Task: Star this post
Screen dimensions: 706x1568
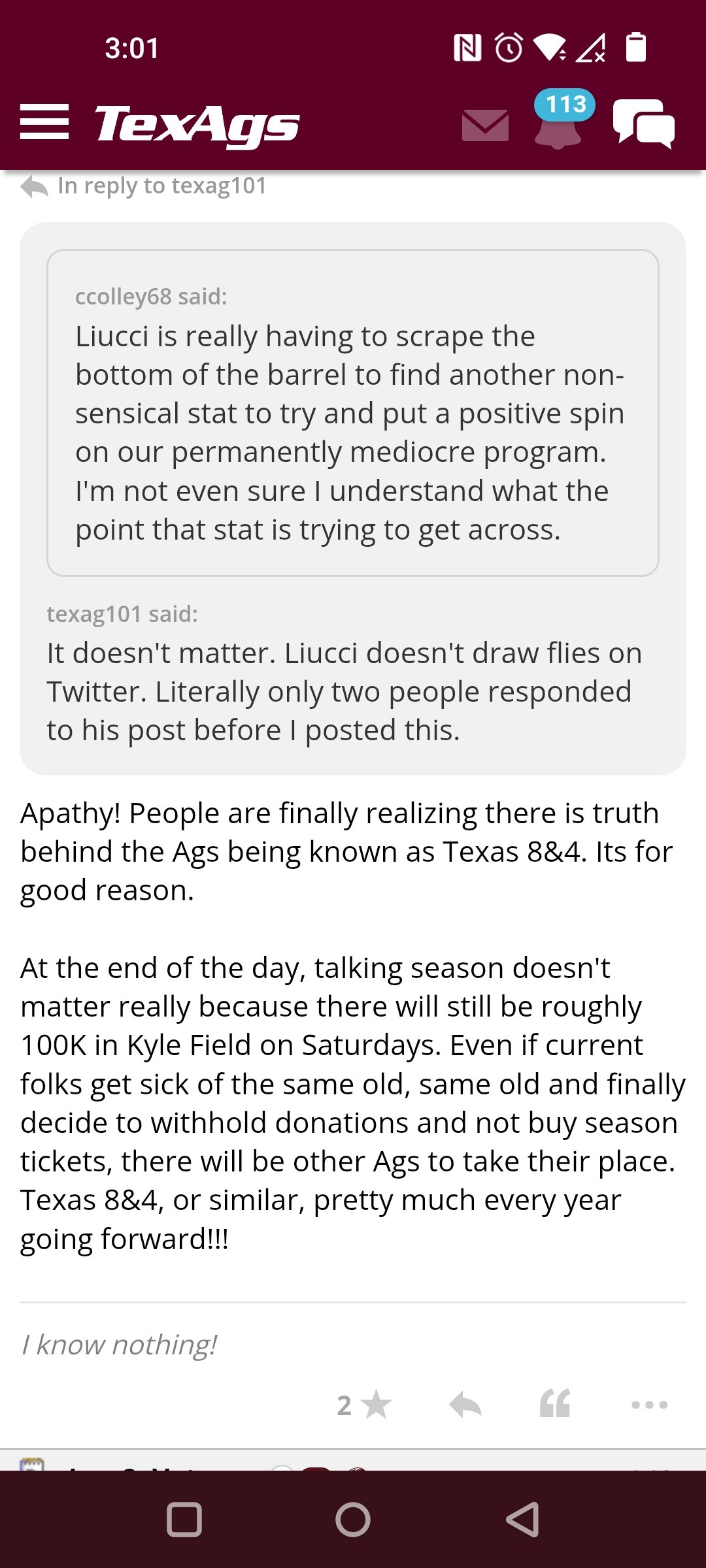Action: pos(365,1405)
